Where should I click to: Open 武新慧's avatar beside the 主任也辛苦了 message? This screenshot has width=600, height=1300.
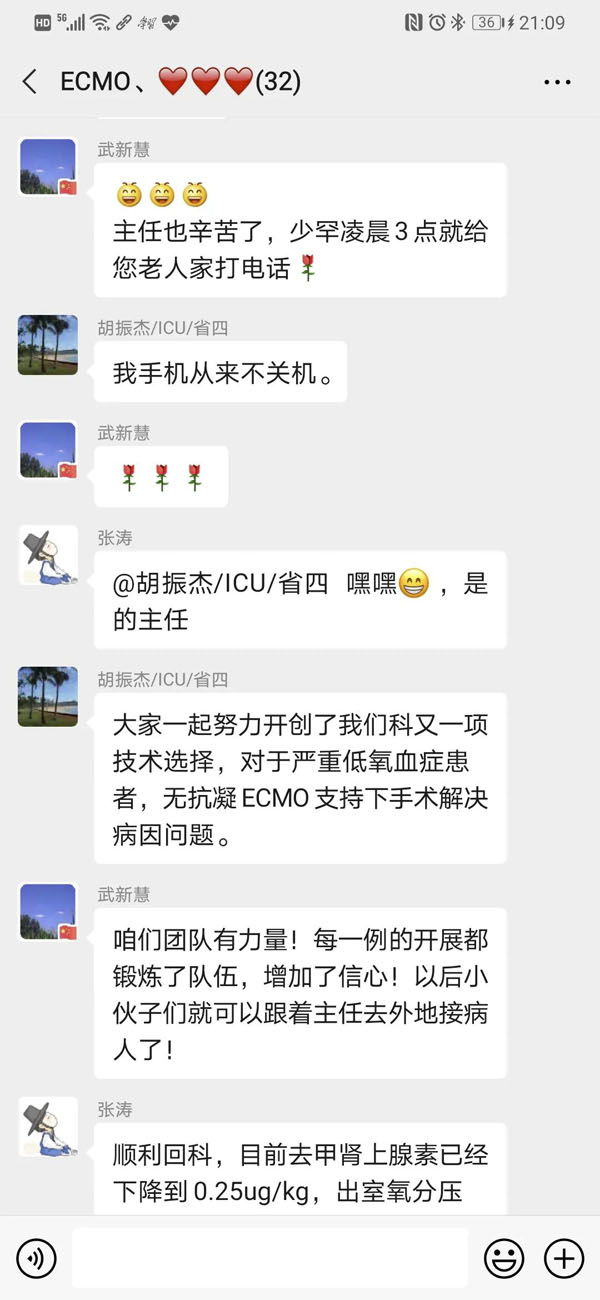pyautogui.click(x=48, y=167)
